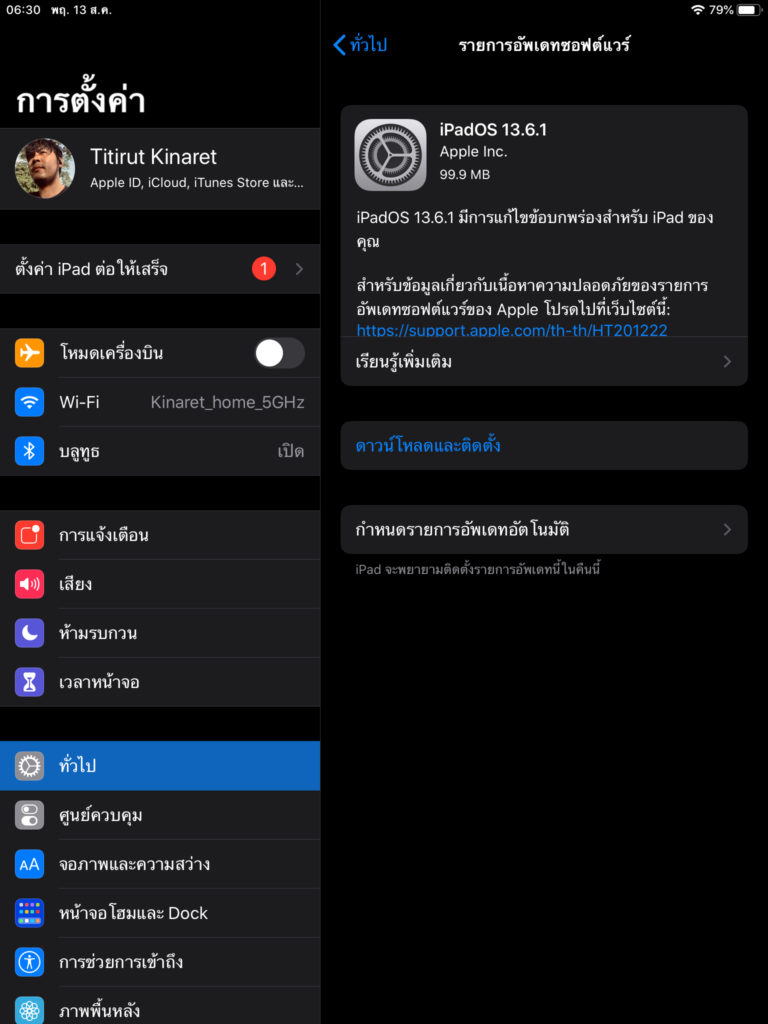Open การช่วยการเข้าถึง accessibility settings
Image resolution: width=768 pixels, height=1024 pixels.
coord(160,962)
